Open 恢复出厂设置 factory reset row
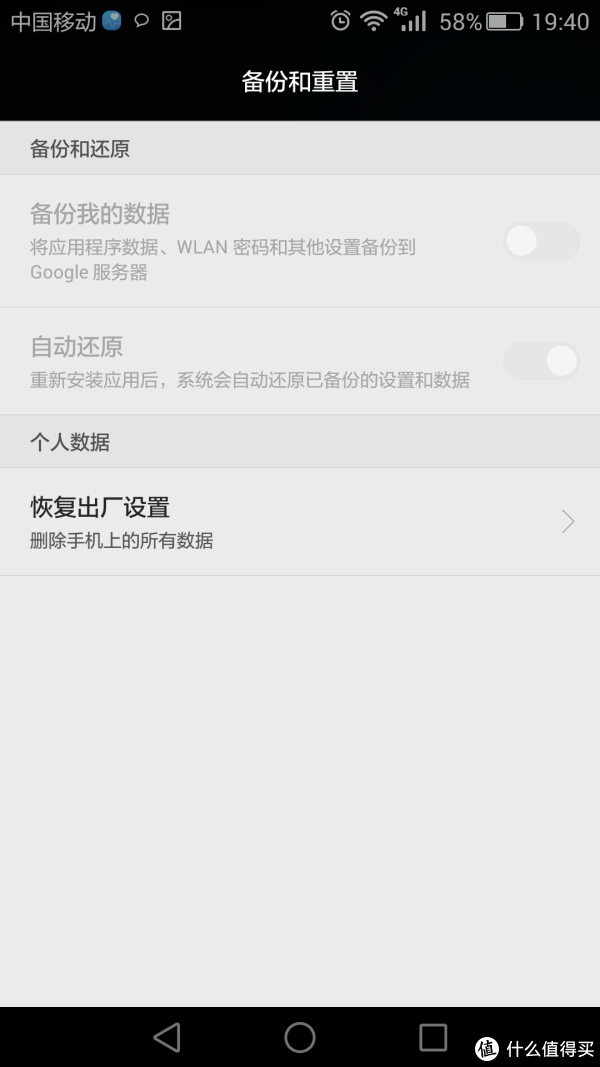This screenshot has width=600, height=1067. pyautogui.click(x=300, y=521)
